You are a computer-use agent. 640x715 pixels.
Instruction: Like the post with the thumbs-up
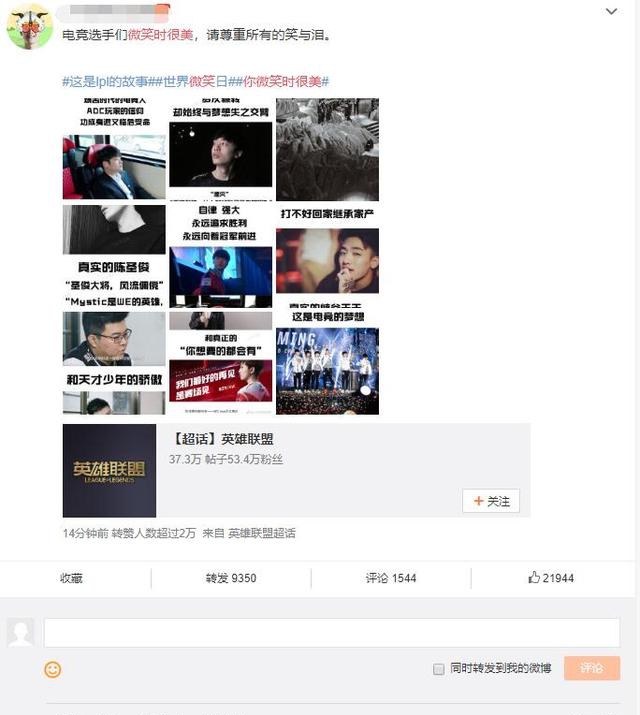point(550,578)
